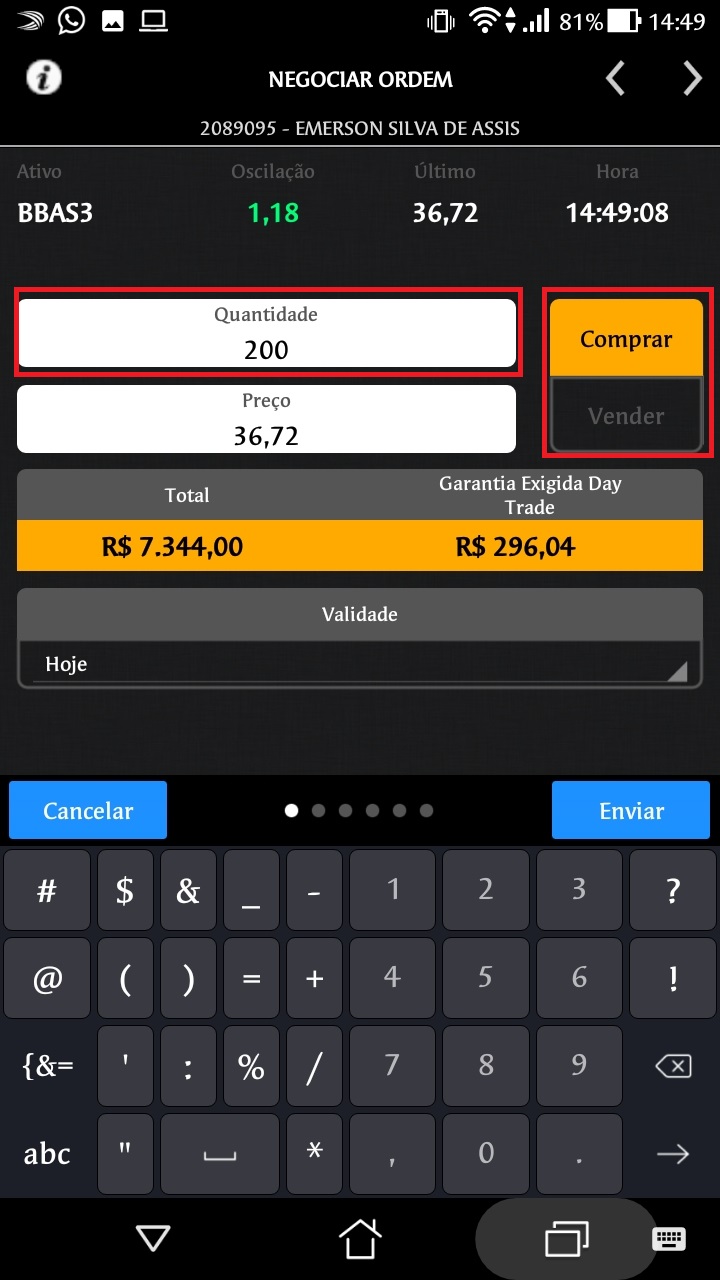Tap the backspace key on keyboard
720x1280 pixels.
pos(673,1067)
